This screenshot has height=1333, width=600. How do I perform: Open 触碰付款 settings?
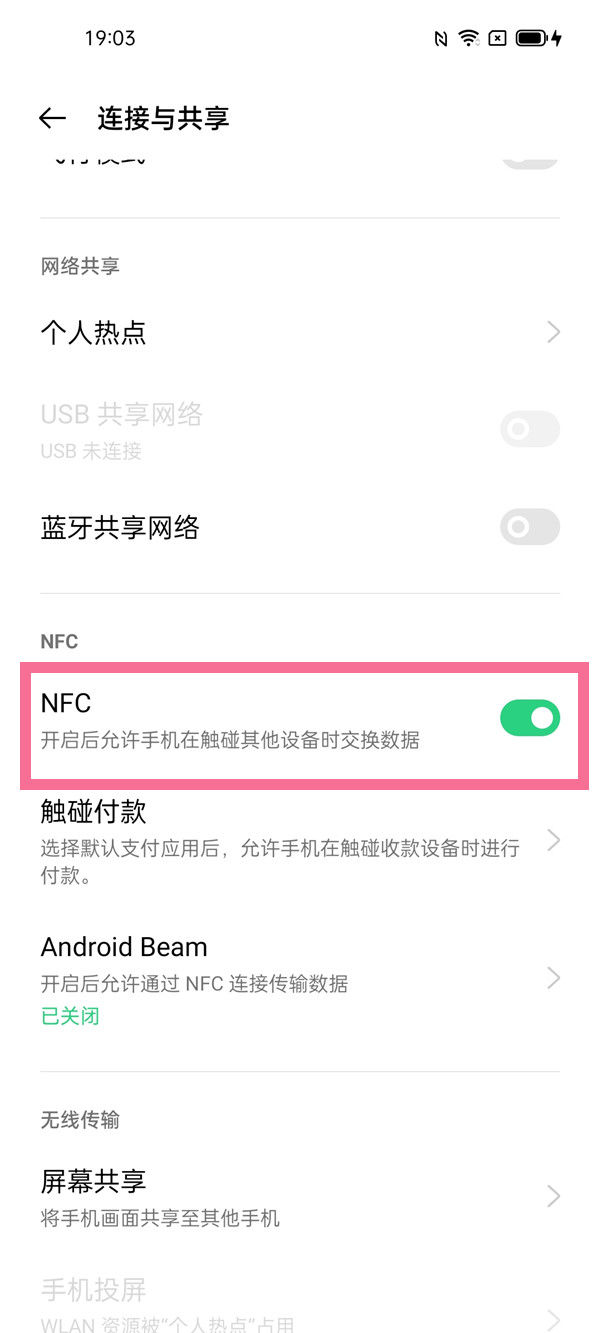(300, 842)
